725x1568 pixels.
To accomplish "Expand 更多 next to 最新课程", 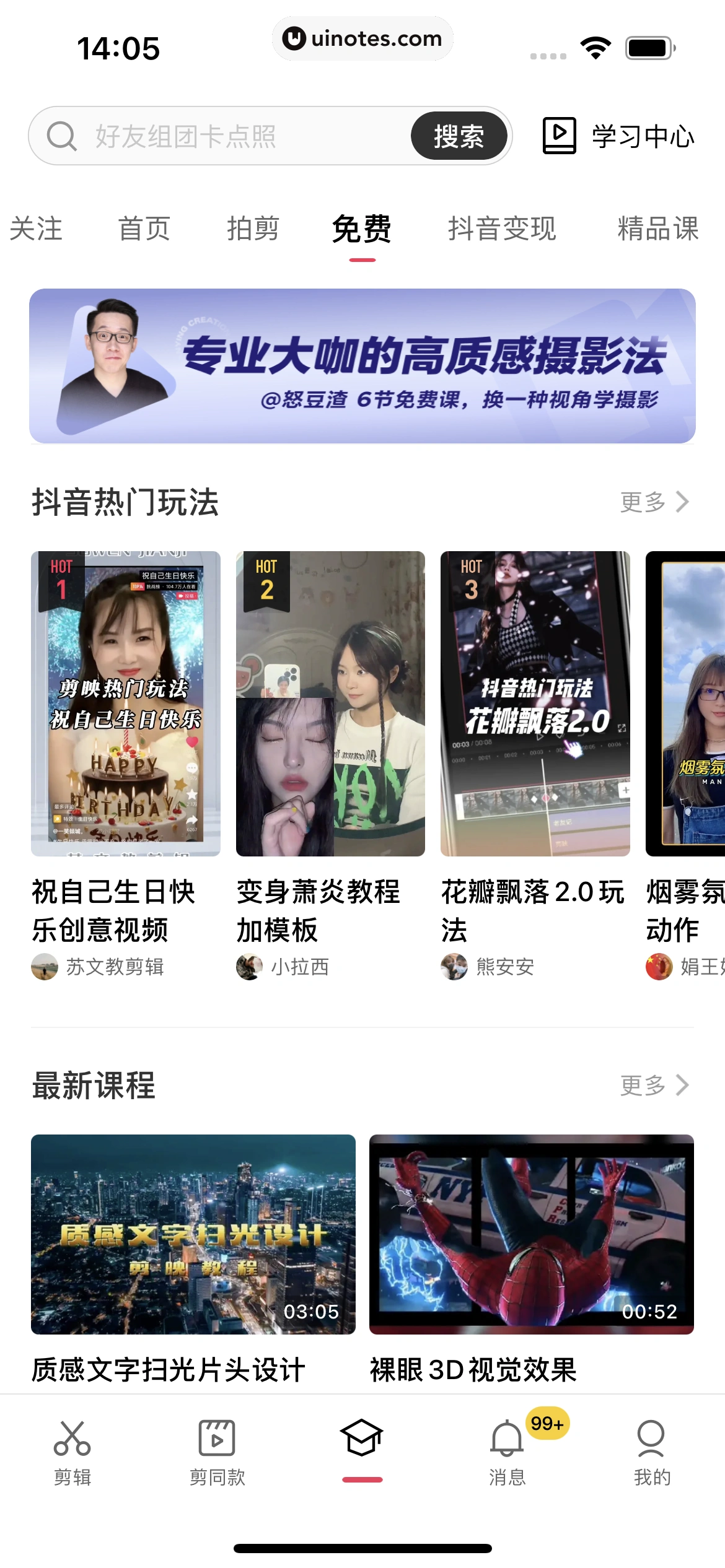I will click(x=643, y=1085).
